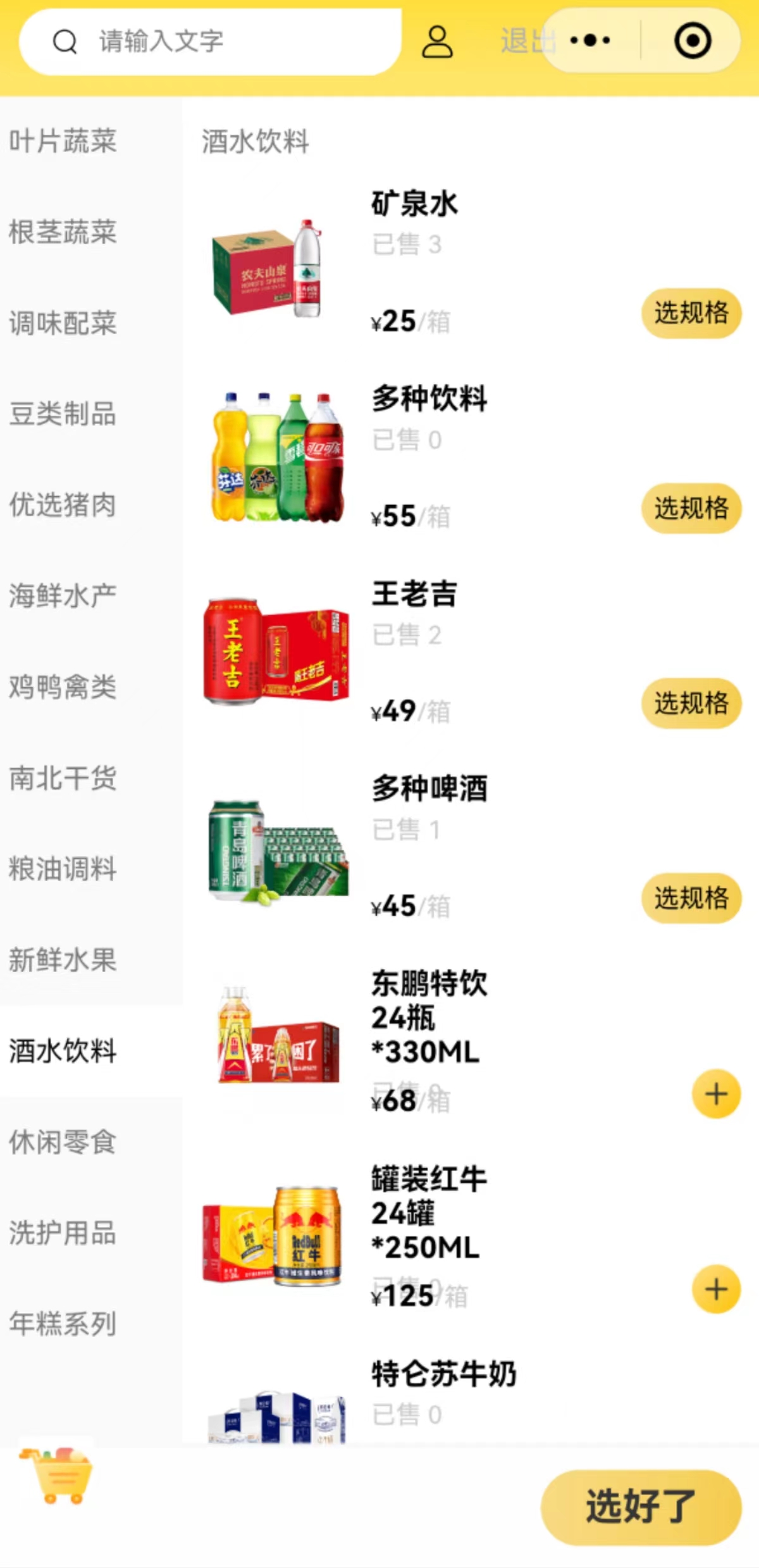This screenshot has width=759, height=1568.
Task: Choose specs (选规格) for 矿泉水
Action: (x=691, y=313)
